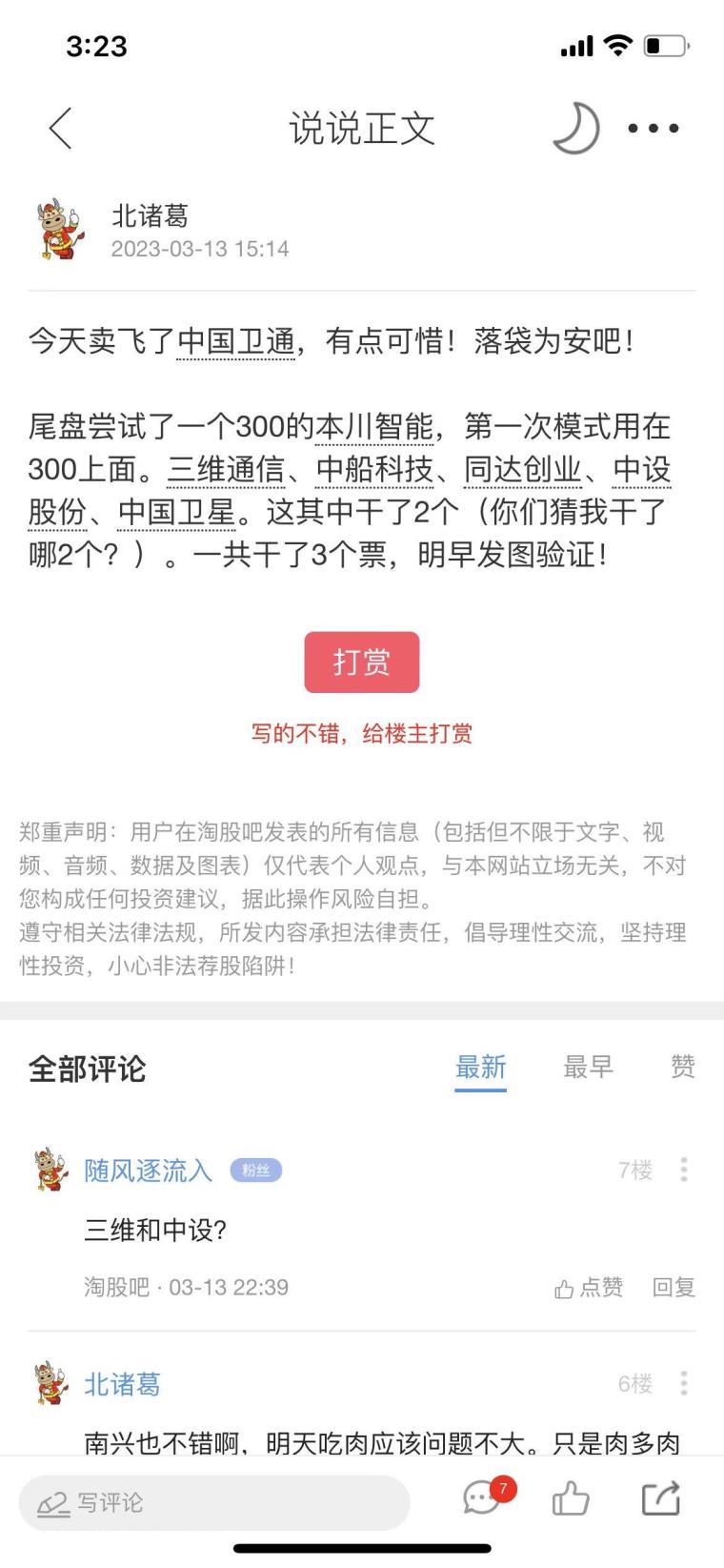This screenshot has width=724, height=1568.
Task: Tap the 写评论 input field
Action: pos(214,1503)
